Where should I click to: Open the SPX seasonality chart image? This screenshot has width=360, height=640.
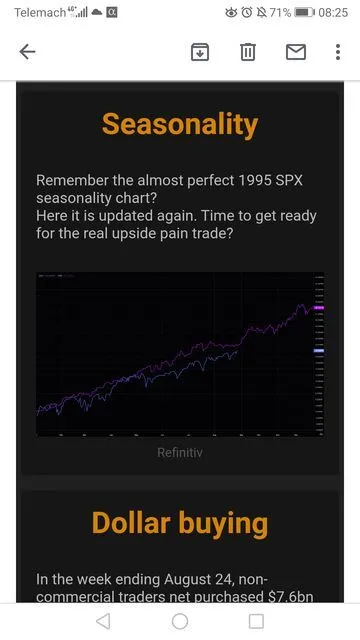(x=180, y=354)
